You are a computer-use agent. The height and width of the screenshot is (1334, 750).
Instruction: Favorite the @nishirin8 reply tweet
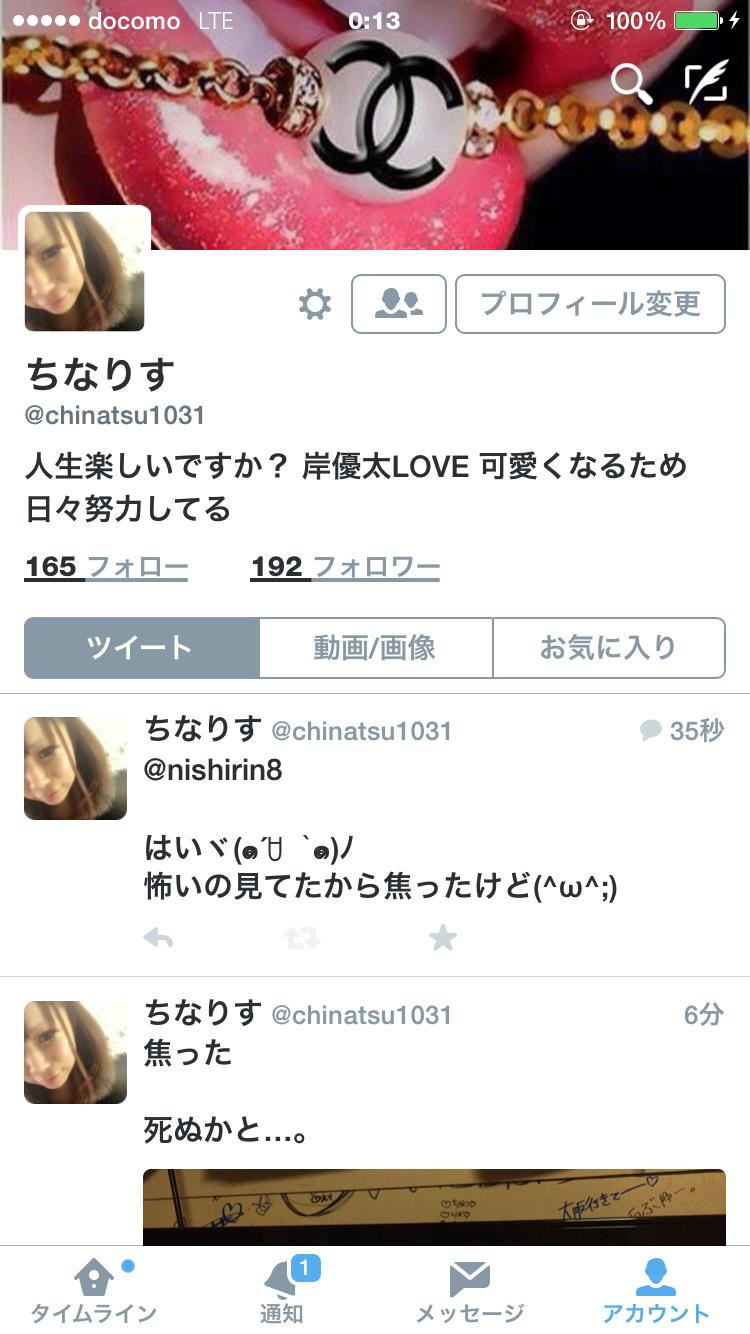(x=442, y=938)
